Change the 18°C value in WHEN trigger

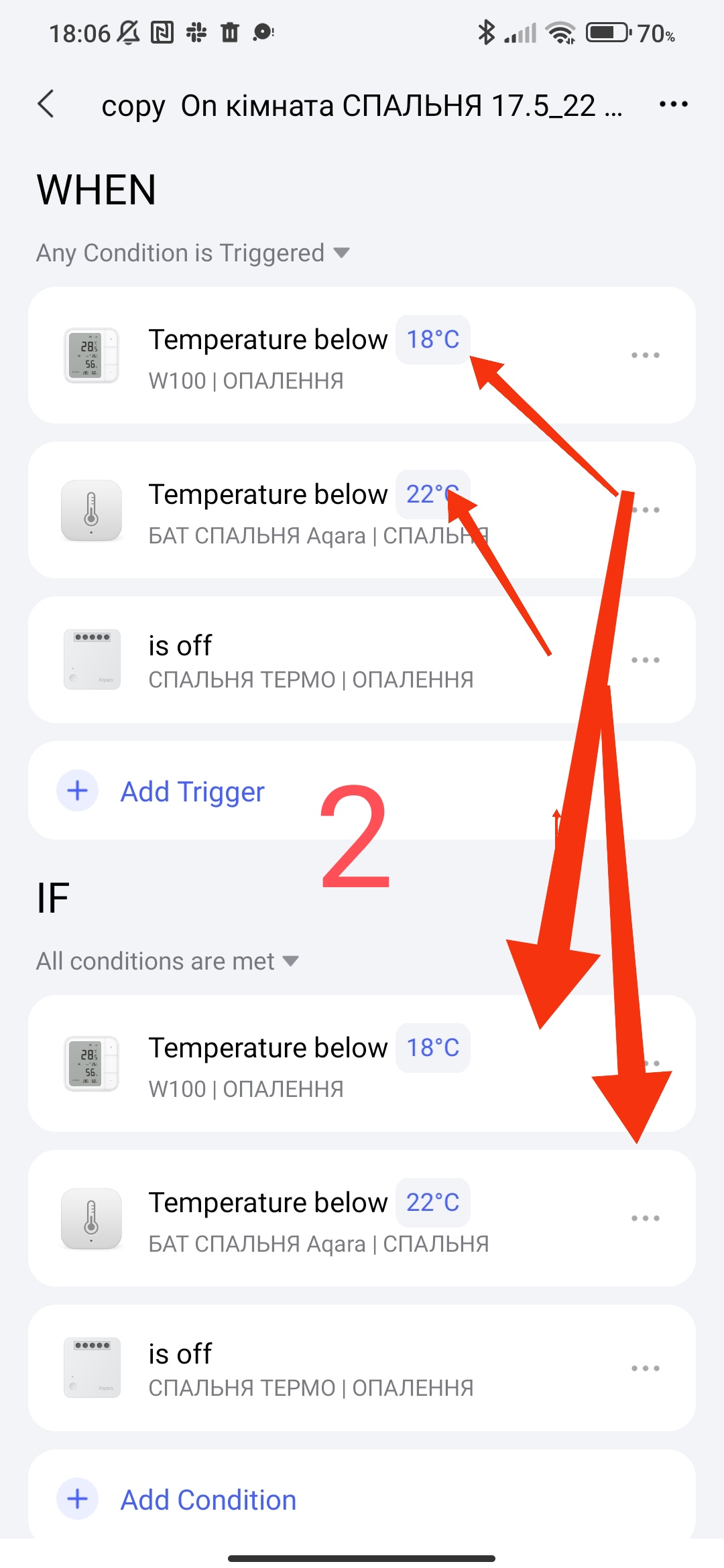[x=432, y=340]
